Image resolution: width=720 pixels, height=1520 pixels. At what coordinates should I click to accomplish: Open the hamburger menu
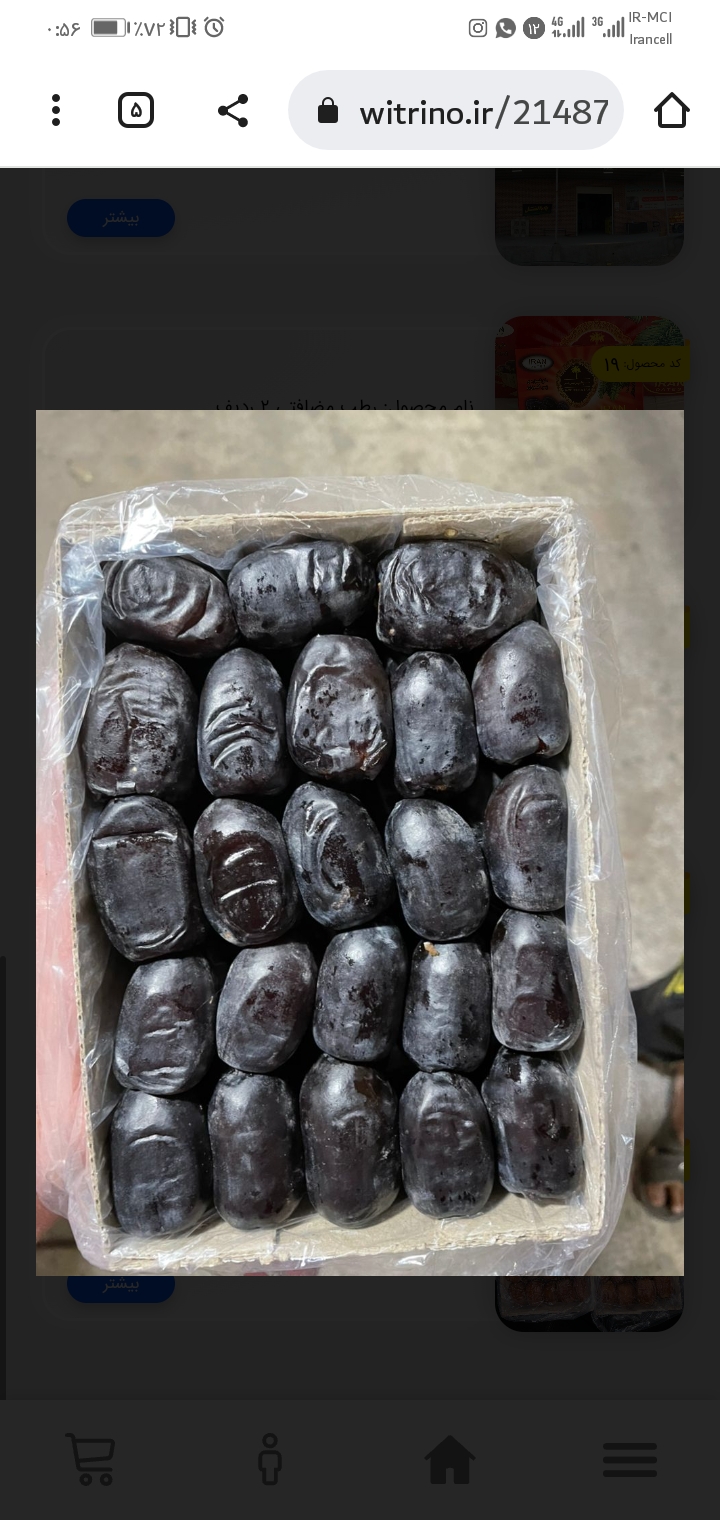630,1459
